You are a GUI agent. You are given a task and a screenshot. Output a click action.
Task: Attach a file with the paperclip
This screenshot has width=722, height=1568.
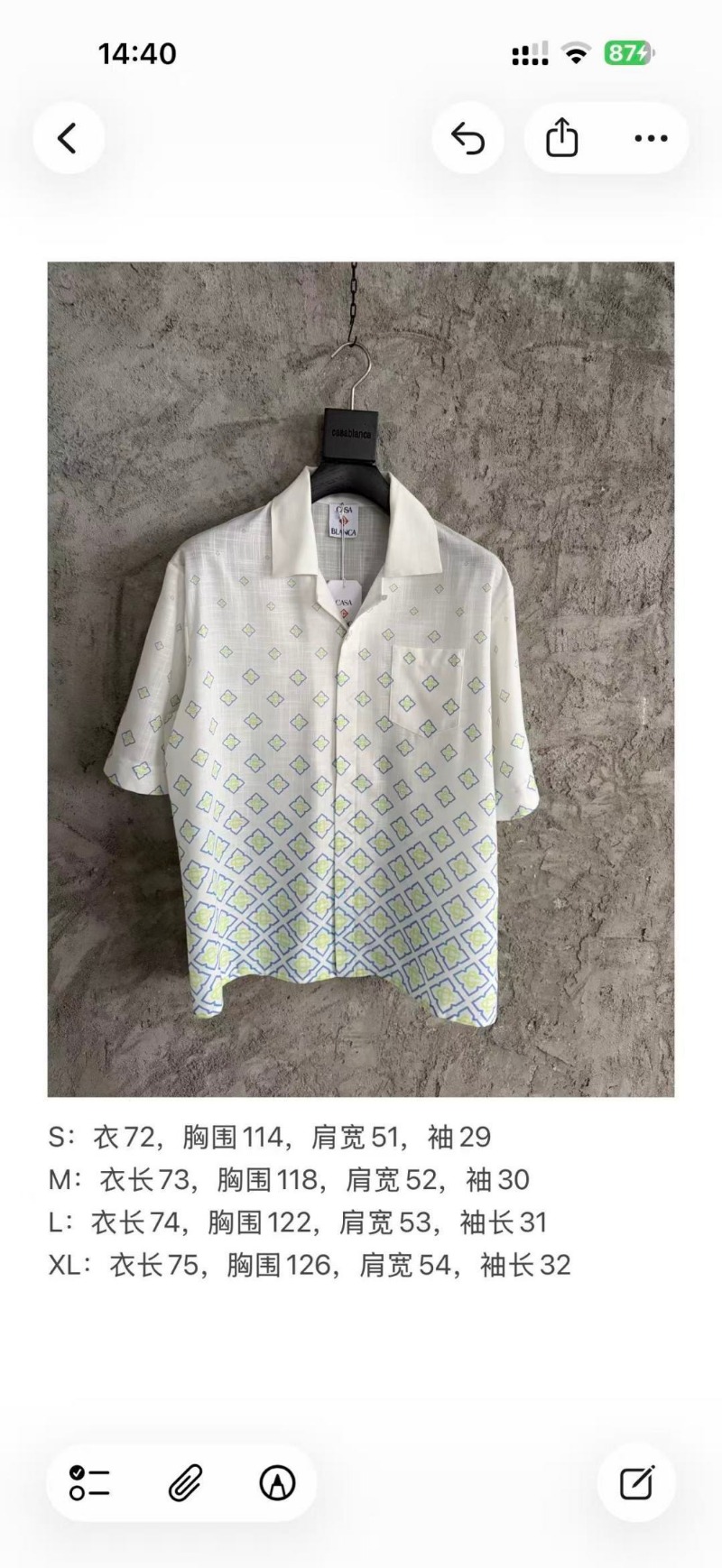(x=184, y=1482)
